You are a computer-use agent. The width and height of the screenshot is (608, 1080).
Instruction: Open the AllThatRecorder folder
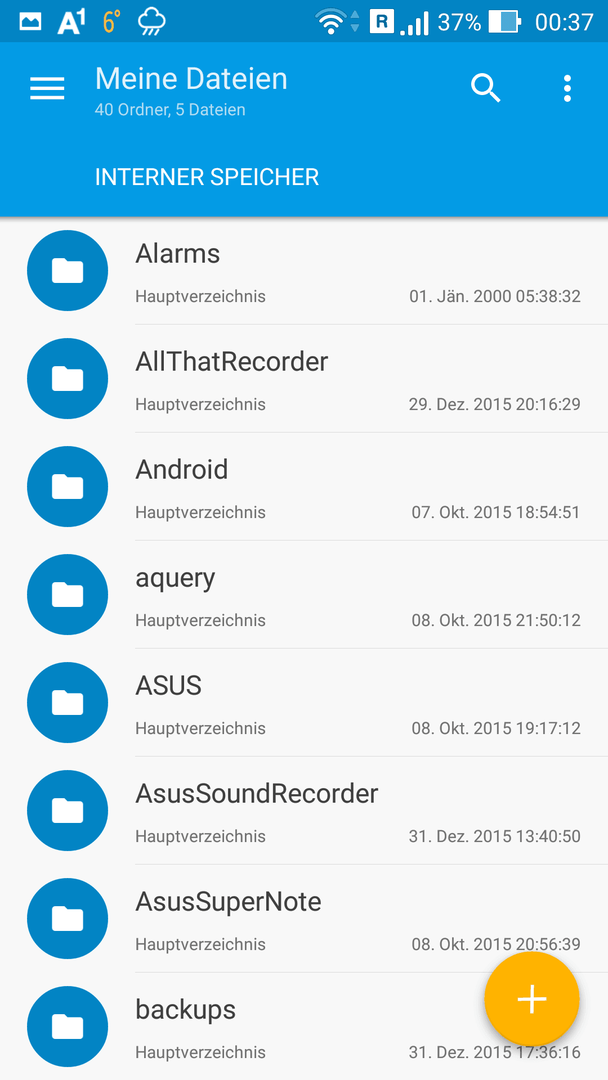tap(304, 379)
